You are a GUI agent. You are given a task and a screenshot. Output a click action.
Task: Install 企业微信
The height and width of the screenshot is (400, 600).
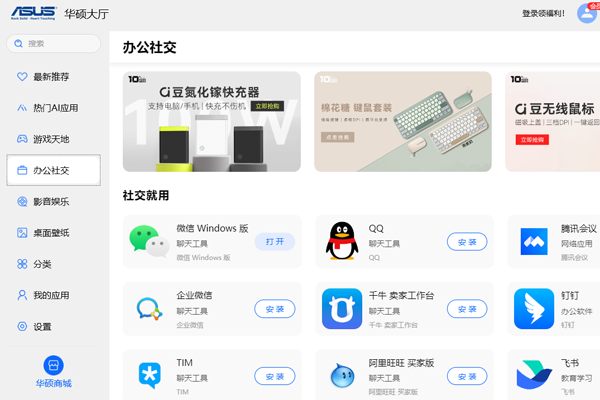tap(275, 309)
